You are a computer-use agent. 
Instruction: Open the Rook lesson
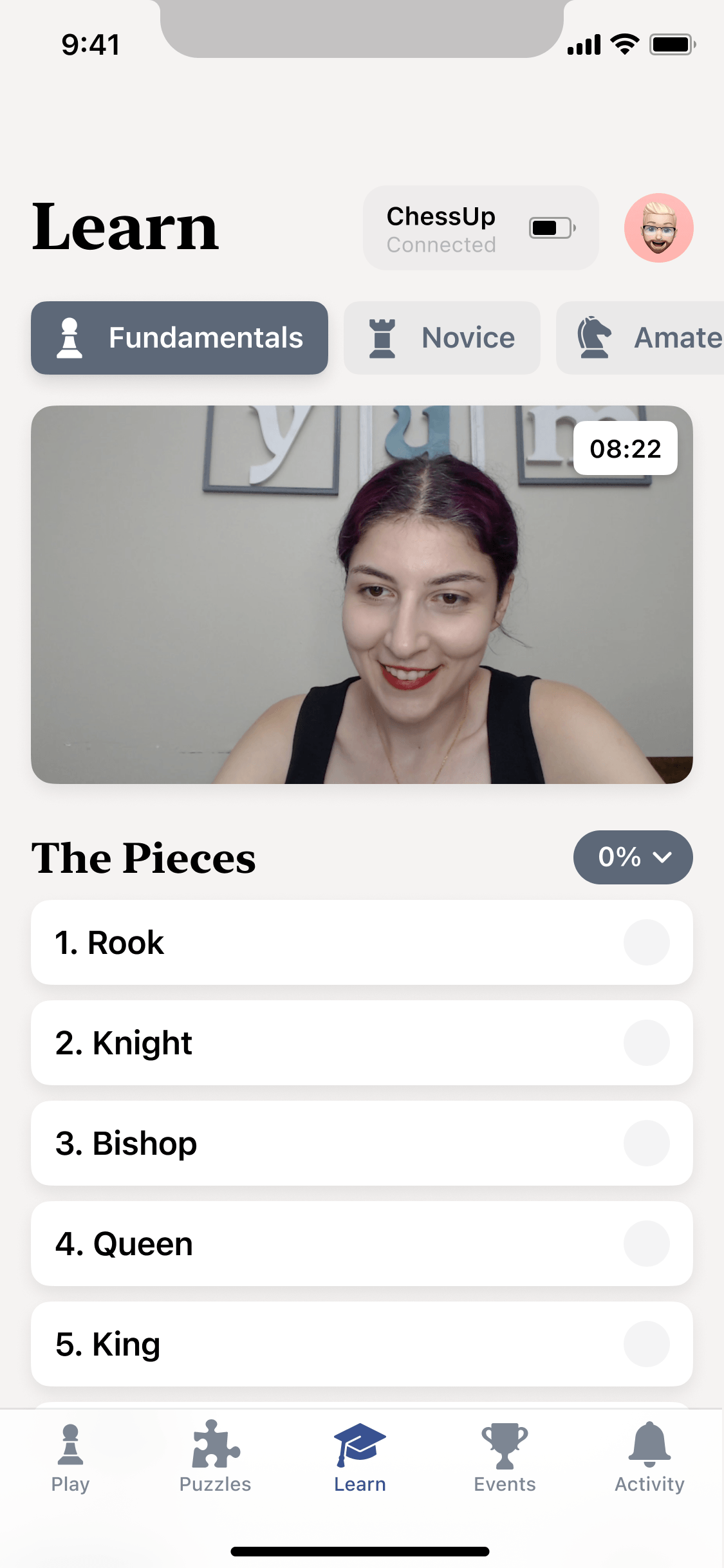[x=362, y=942]
